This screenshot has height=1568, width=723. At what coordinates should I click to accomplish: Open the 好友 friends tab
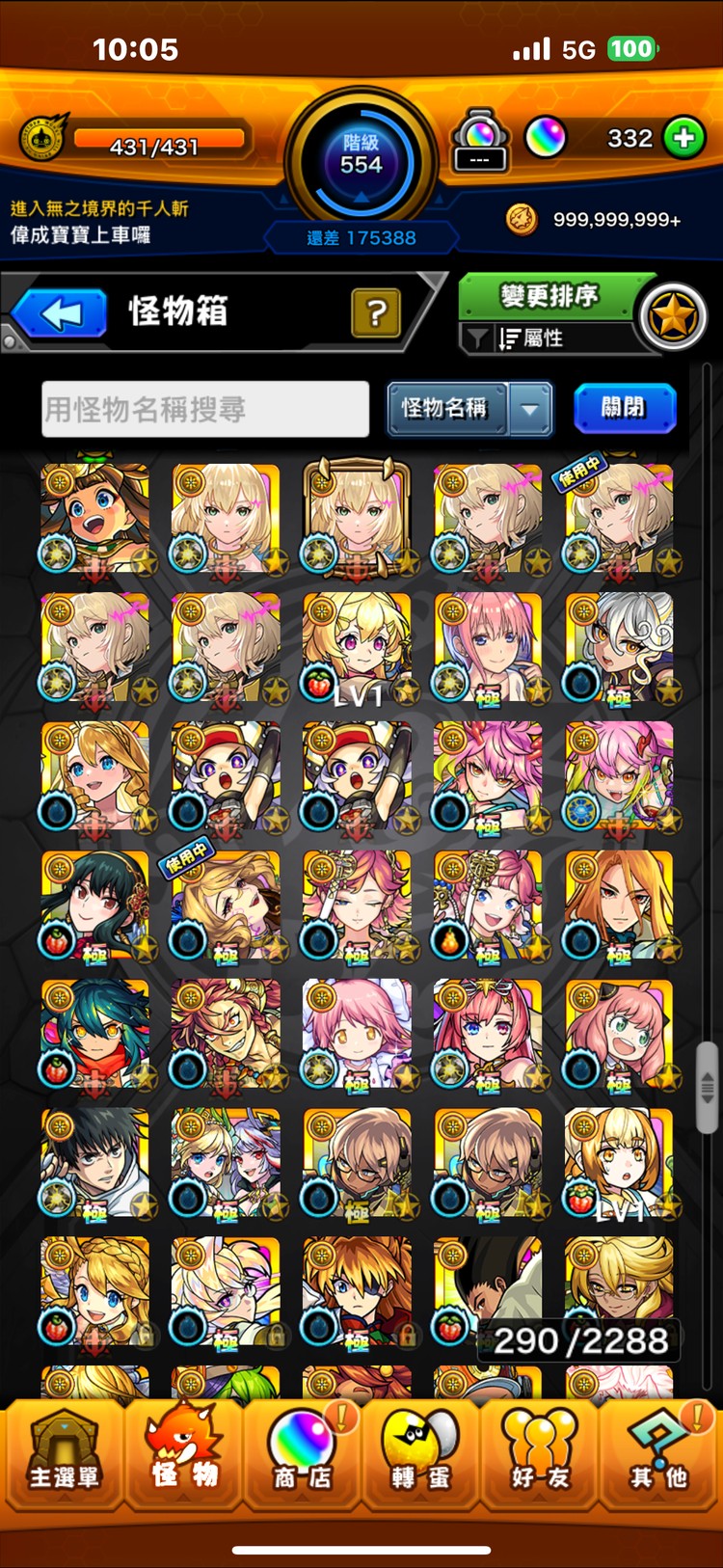[540, 1456]
